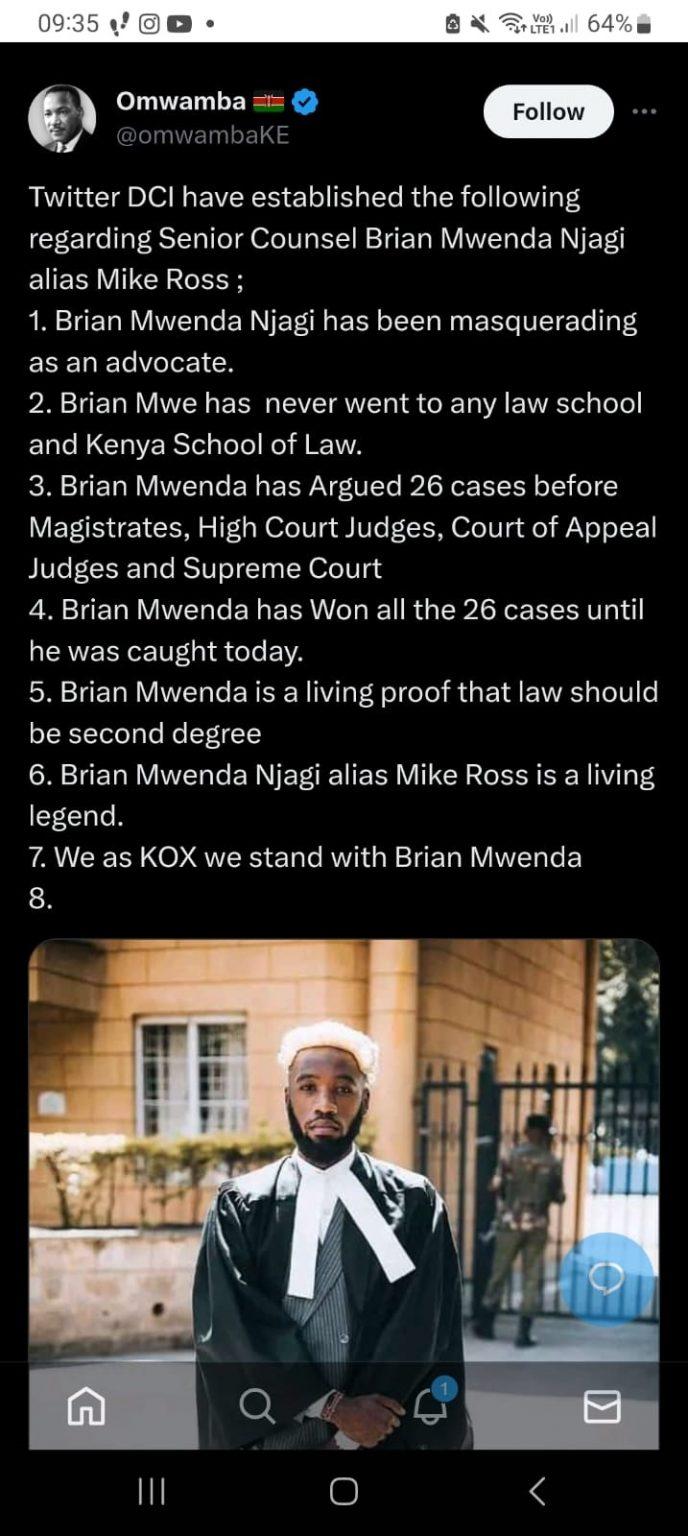Open the @omwambaKE profile handle

(x=203, y=136)
